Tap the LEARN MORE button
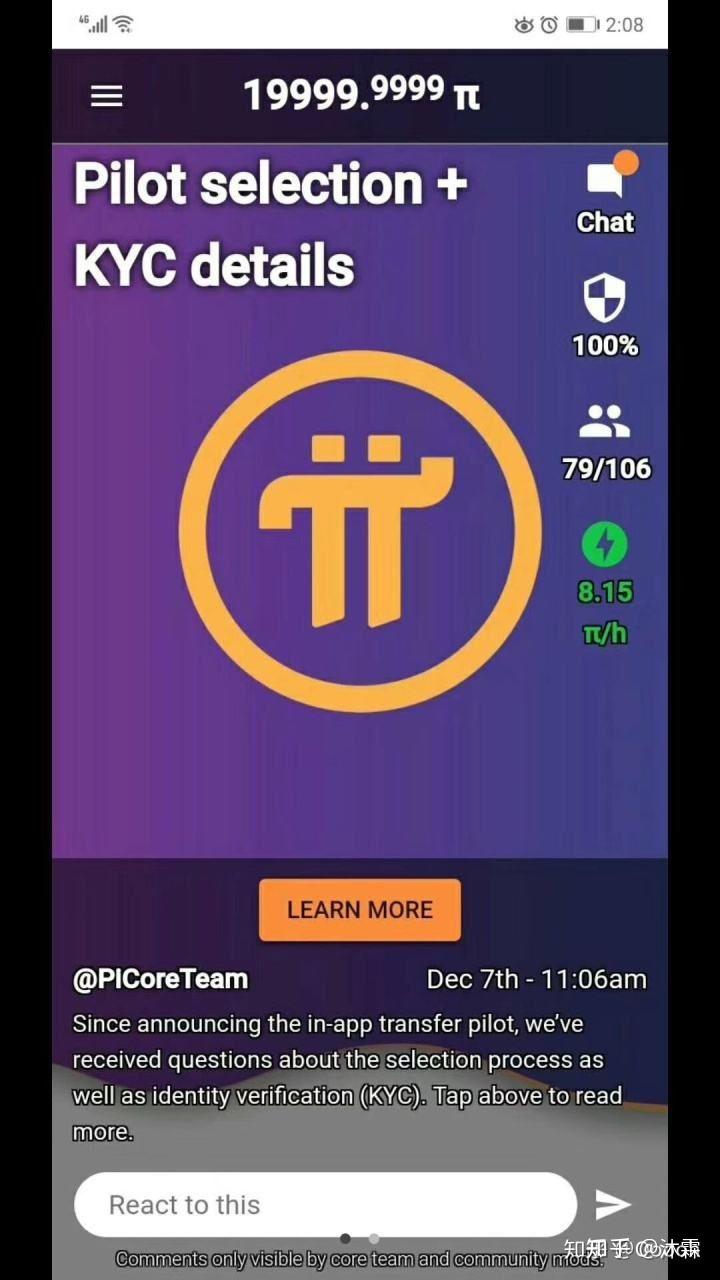Screen dimensions: 720x1280 [360, 910]
